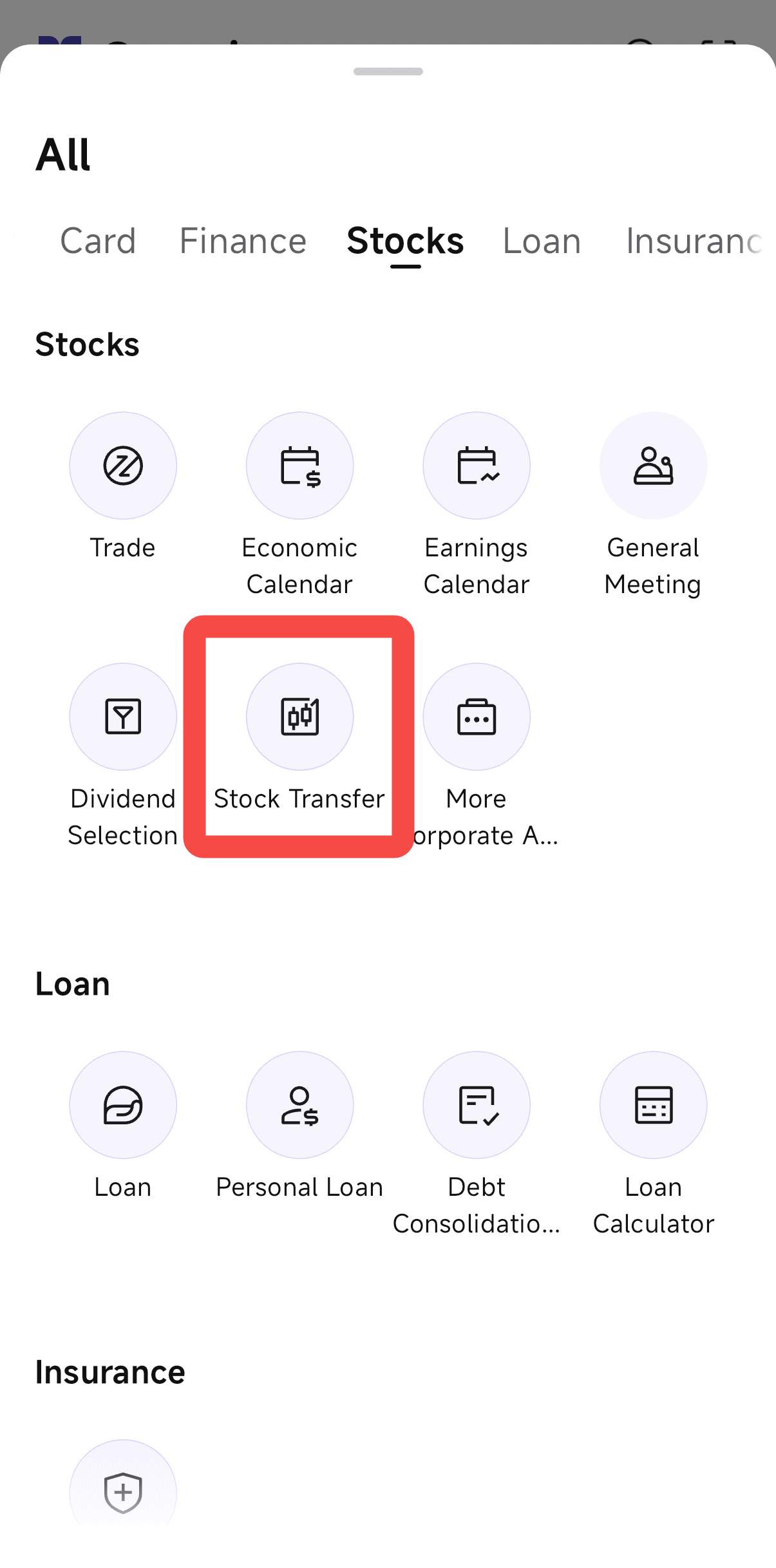
Task: Switch to the Insurance tab
Action: pos(694,241)
